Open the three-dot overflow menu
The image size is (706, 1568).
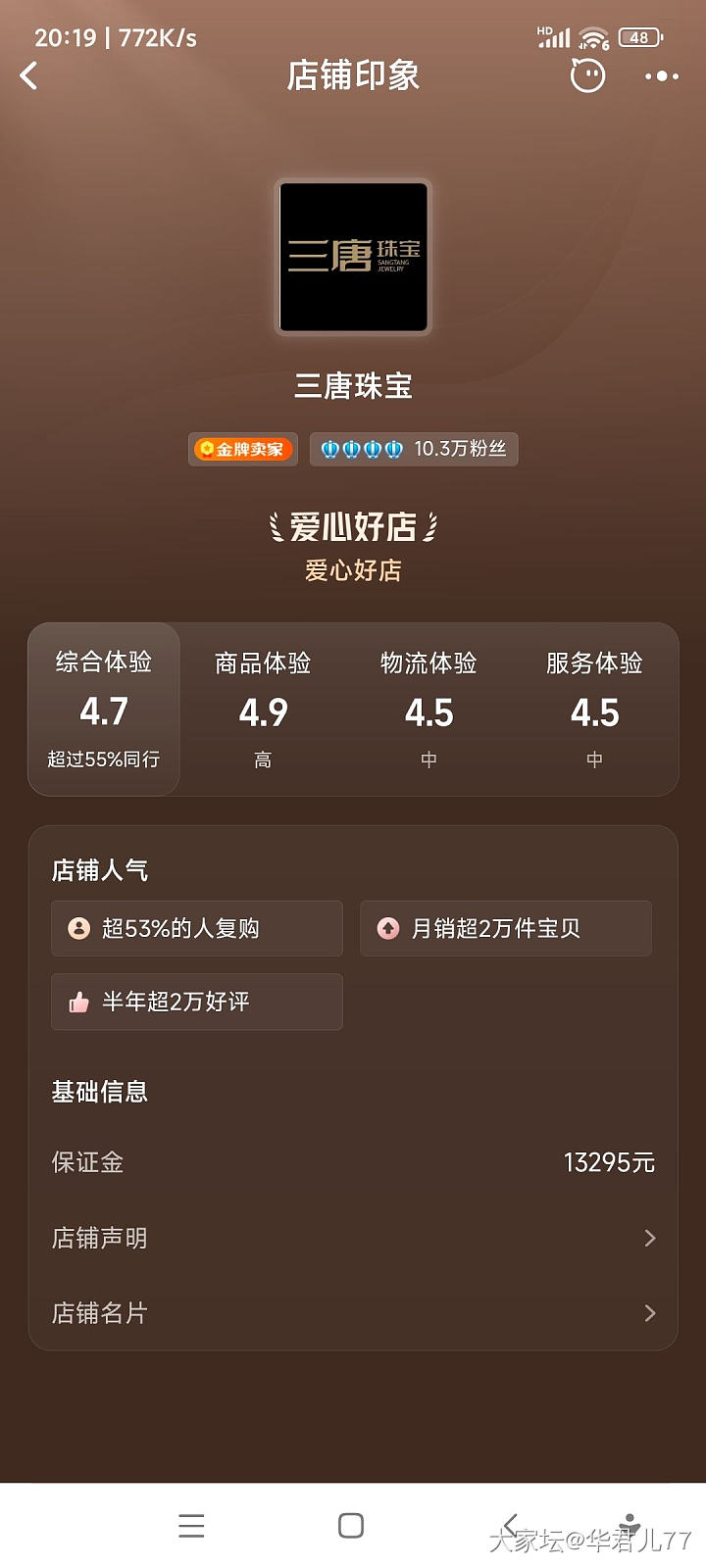662,75
